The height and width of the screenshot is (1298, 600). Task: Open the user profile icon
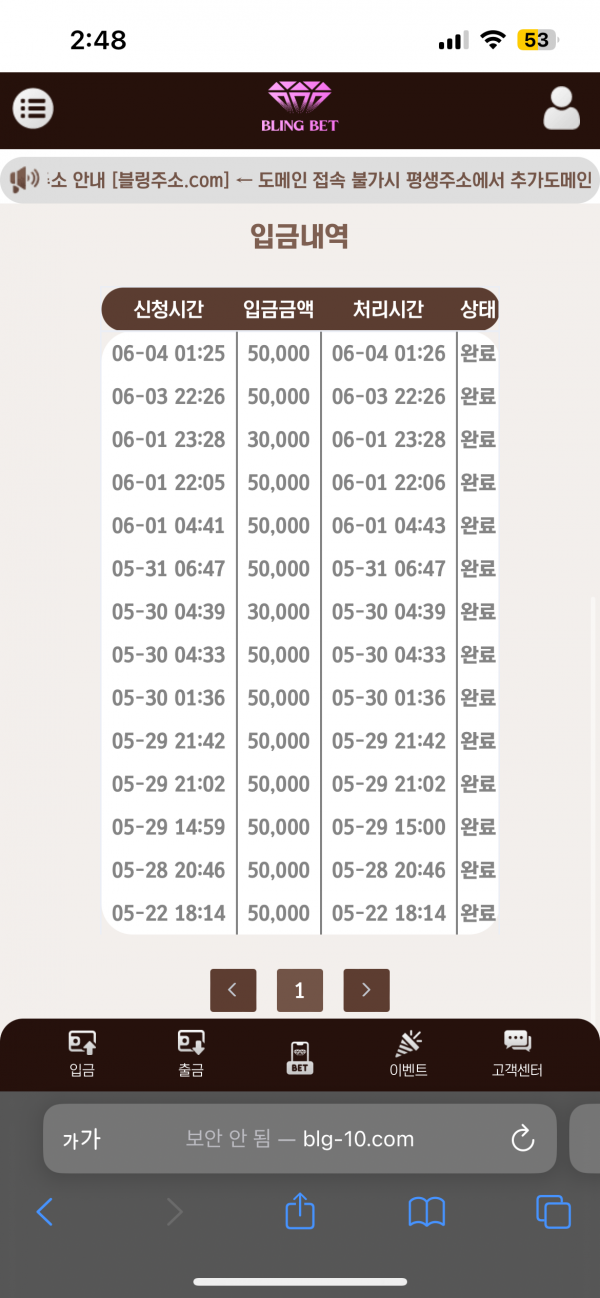coord(561,108)
